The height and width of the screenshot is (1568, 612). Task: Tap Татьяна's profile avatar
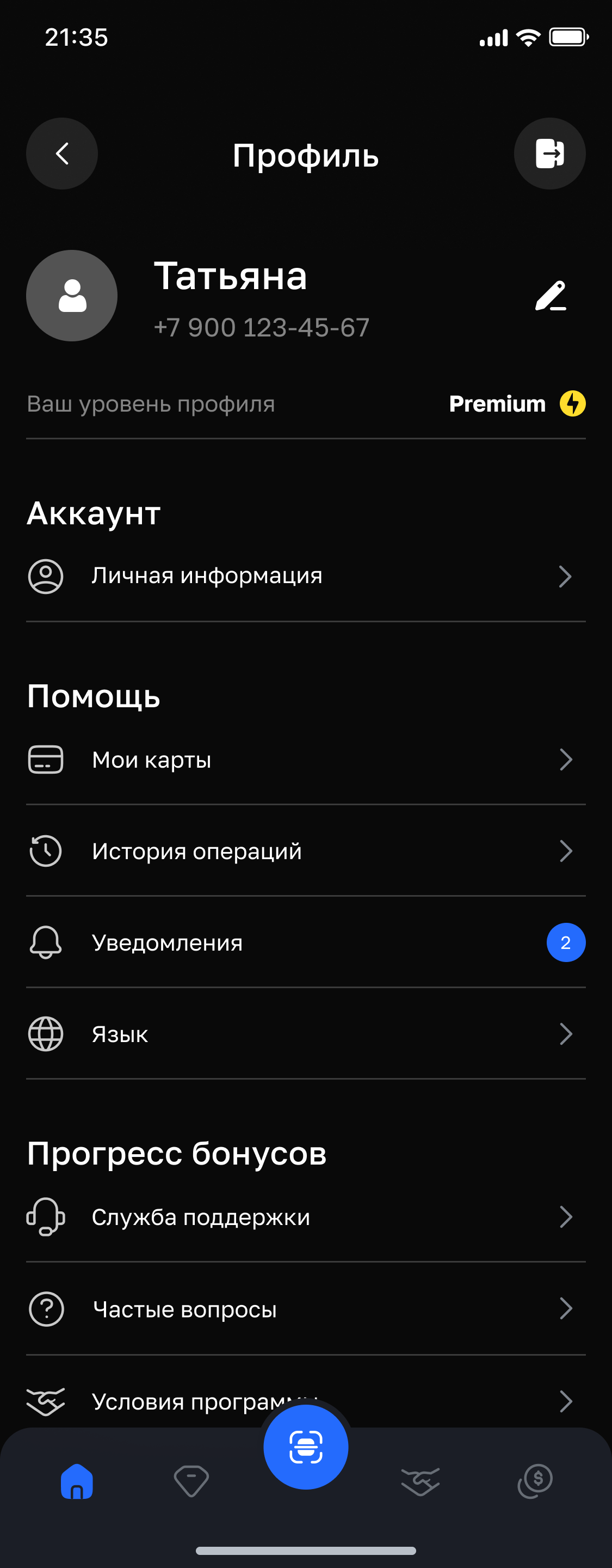pos(71,296)
